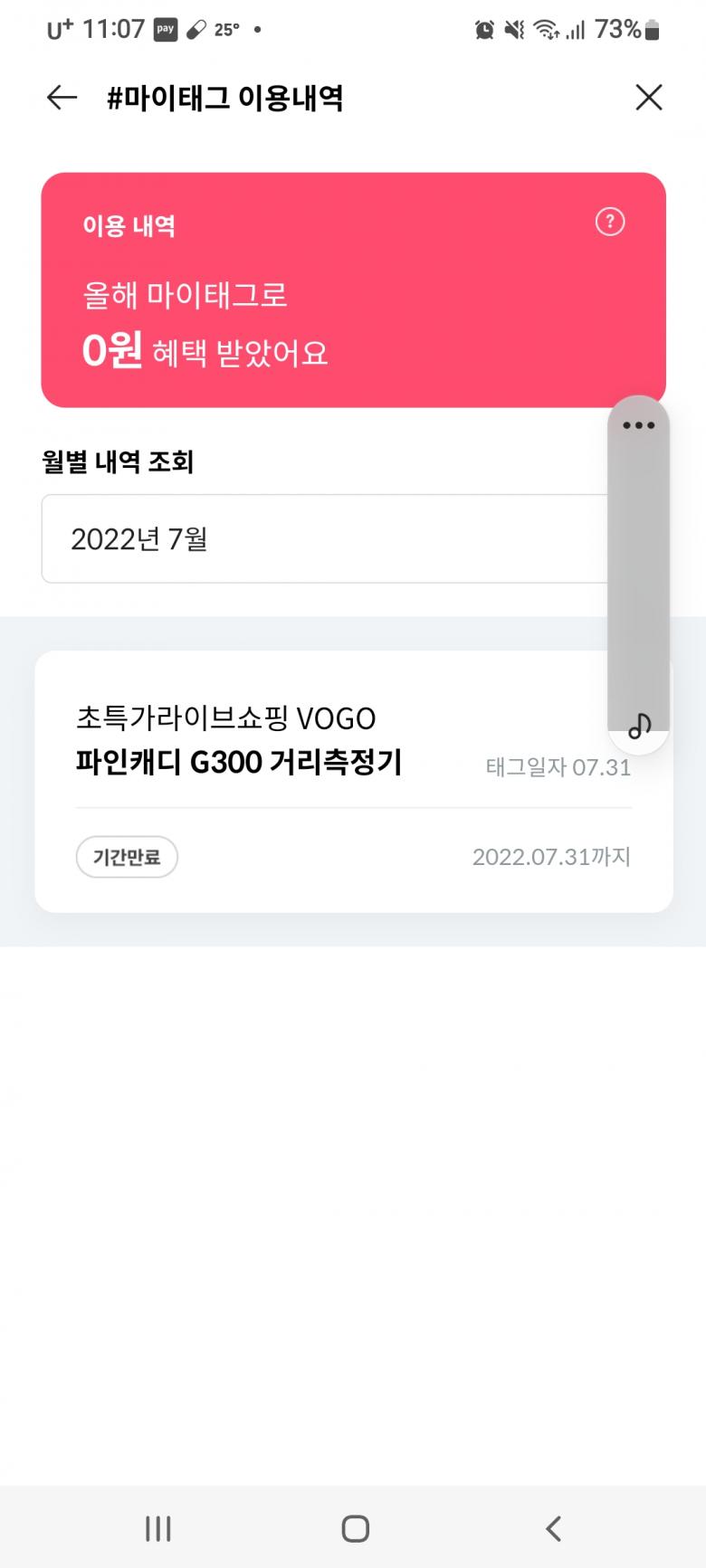Go to the home screen

(x=355, y=1528)
